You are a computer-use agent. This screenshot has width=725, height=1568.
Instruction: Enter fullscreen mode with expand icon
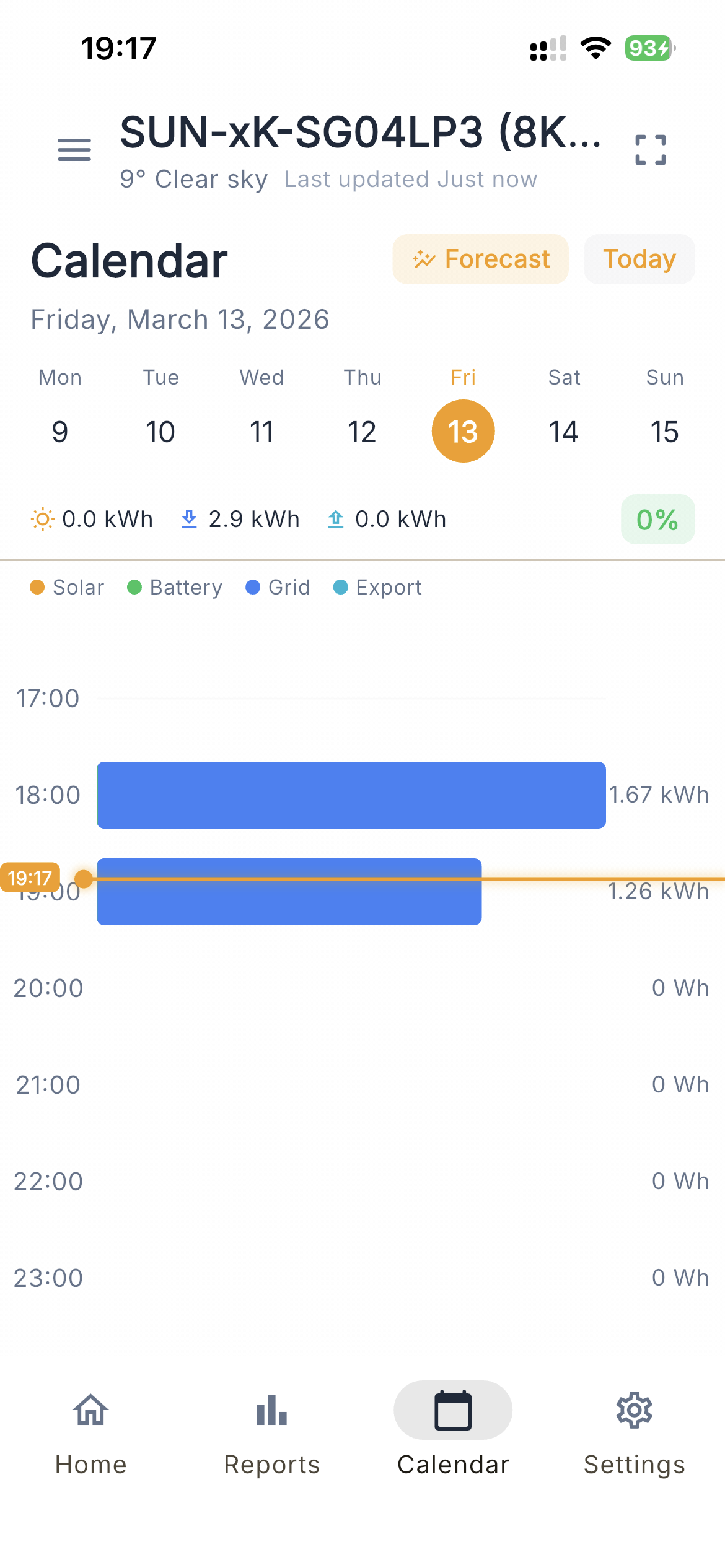tap(650, 149)
